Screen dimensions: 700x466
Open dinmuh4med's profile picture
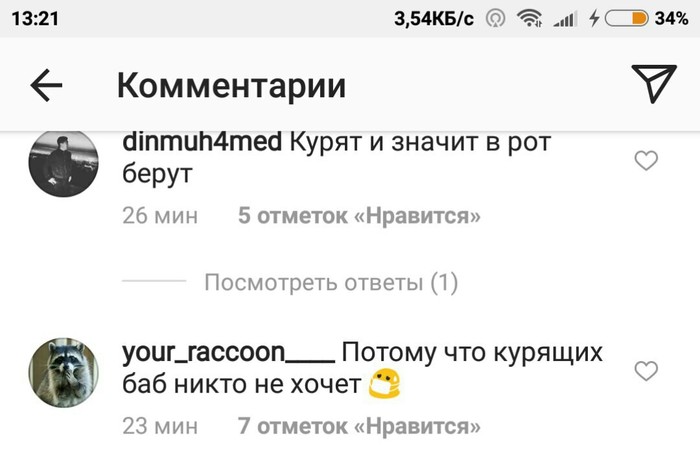point(64,162)
